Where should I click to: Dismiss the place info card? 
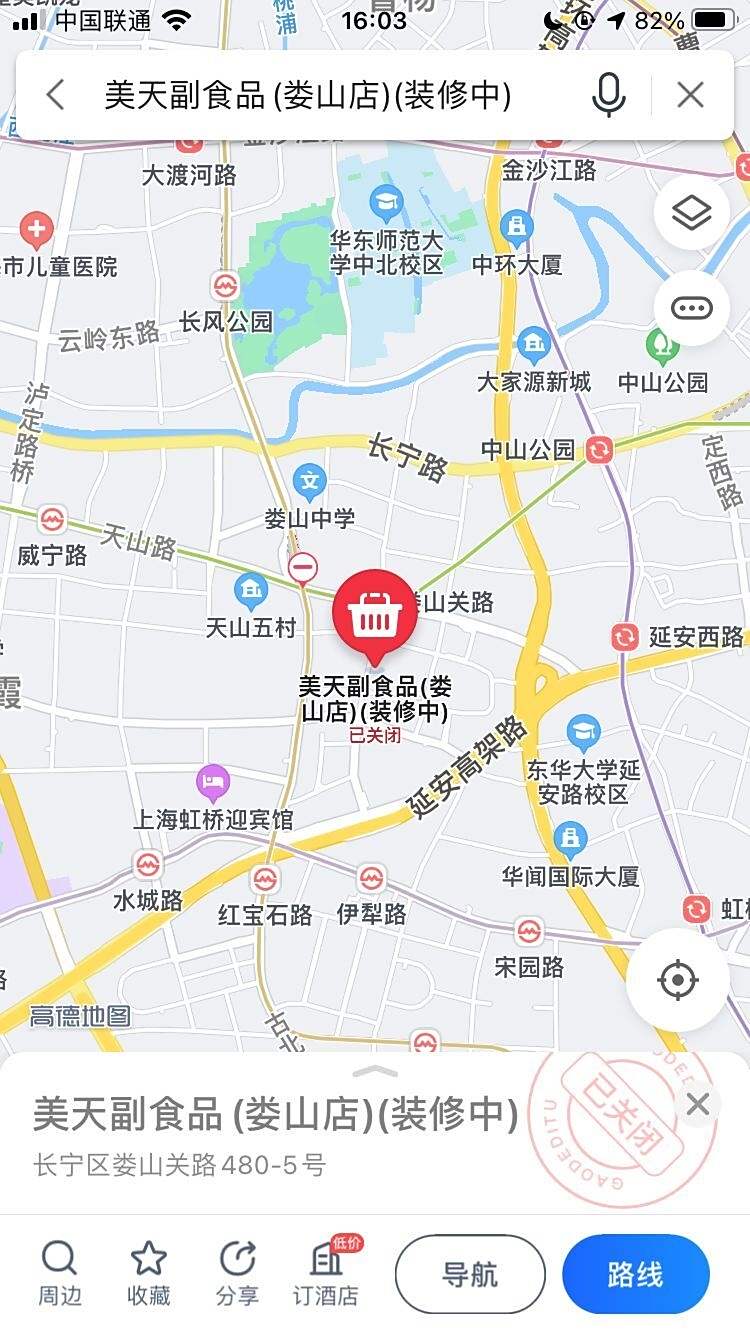pos(698,1104)
